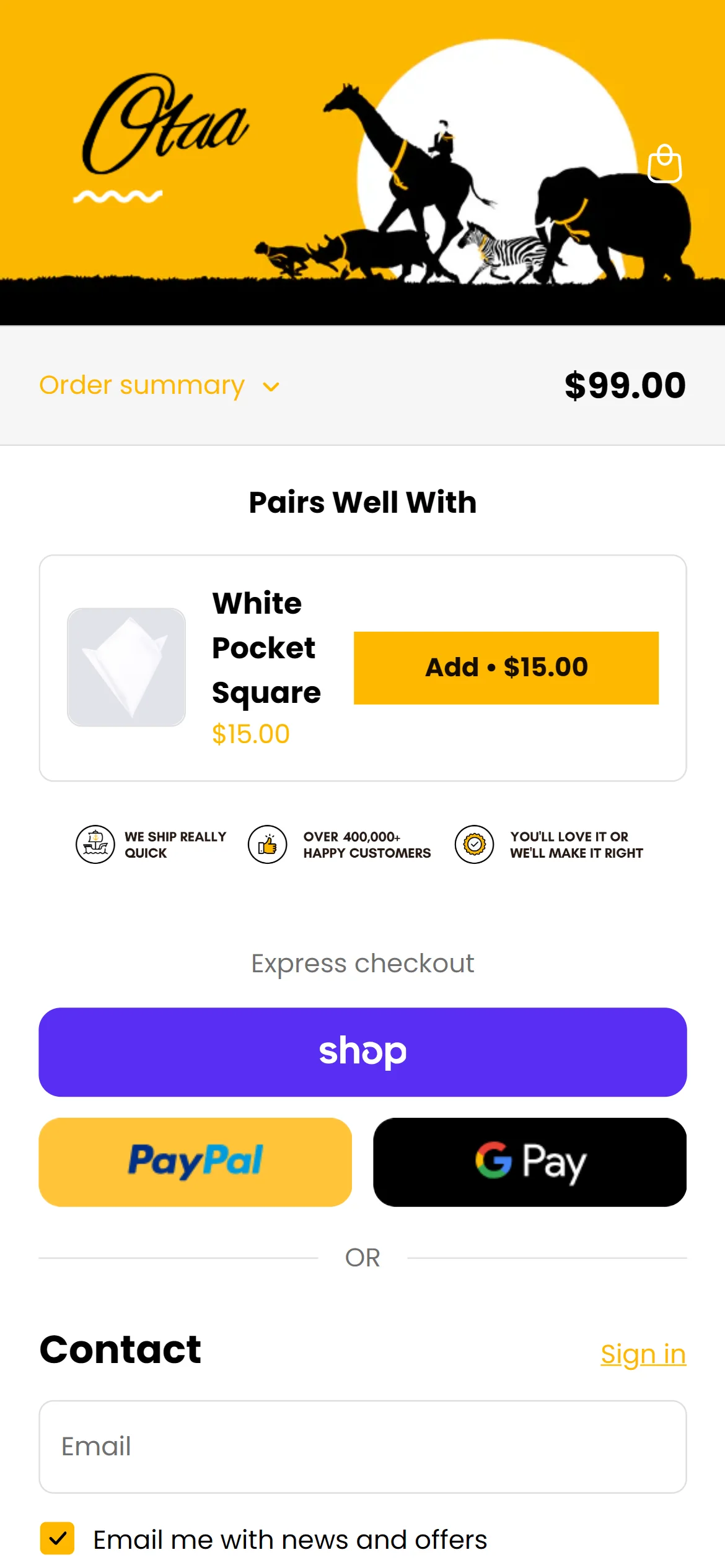
Task: Check out with Shop Pay
Action: [x=362, y=1052]
